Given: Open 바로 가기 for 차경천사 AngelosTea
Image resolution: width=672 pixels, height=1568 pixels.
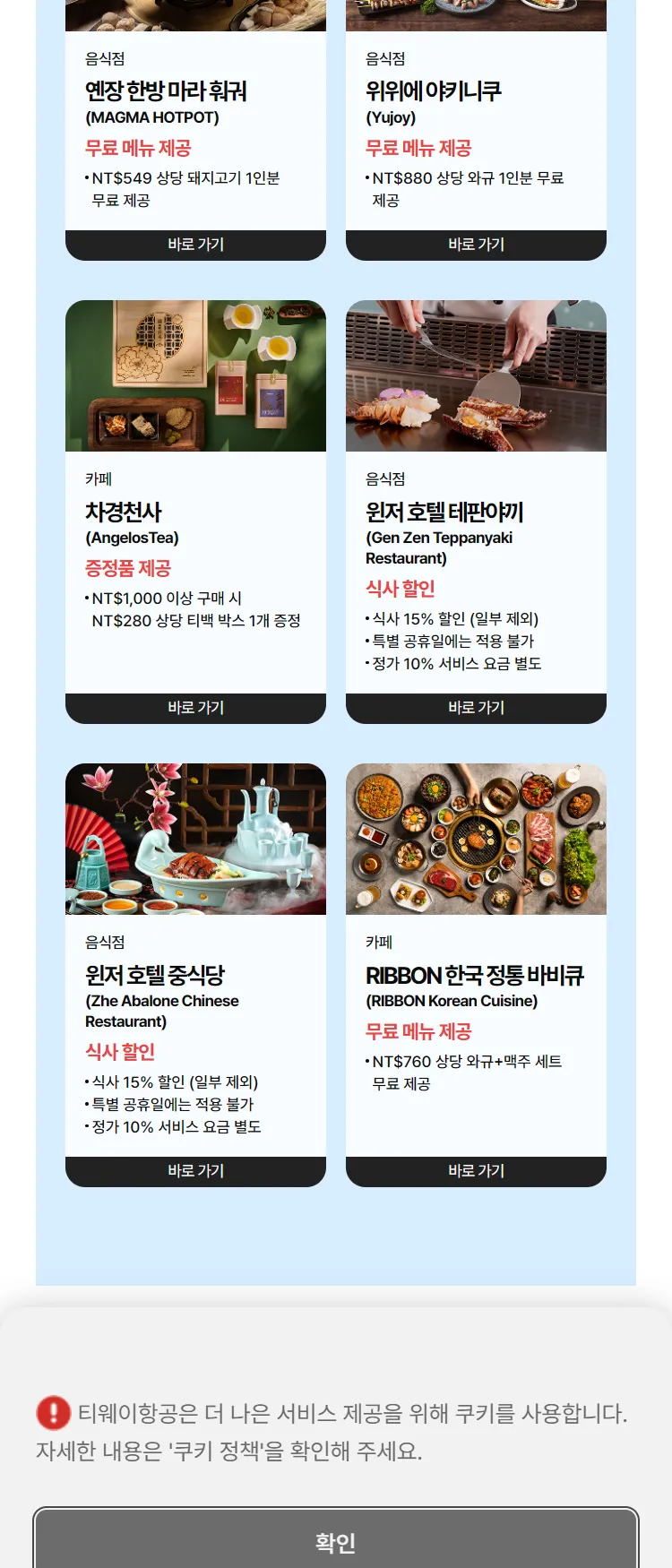Looking at the screenshot, I should coord(195,708).
